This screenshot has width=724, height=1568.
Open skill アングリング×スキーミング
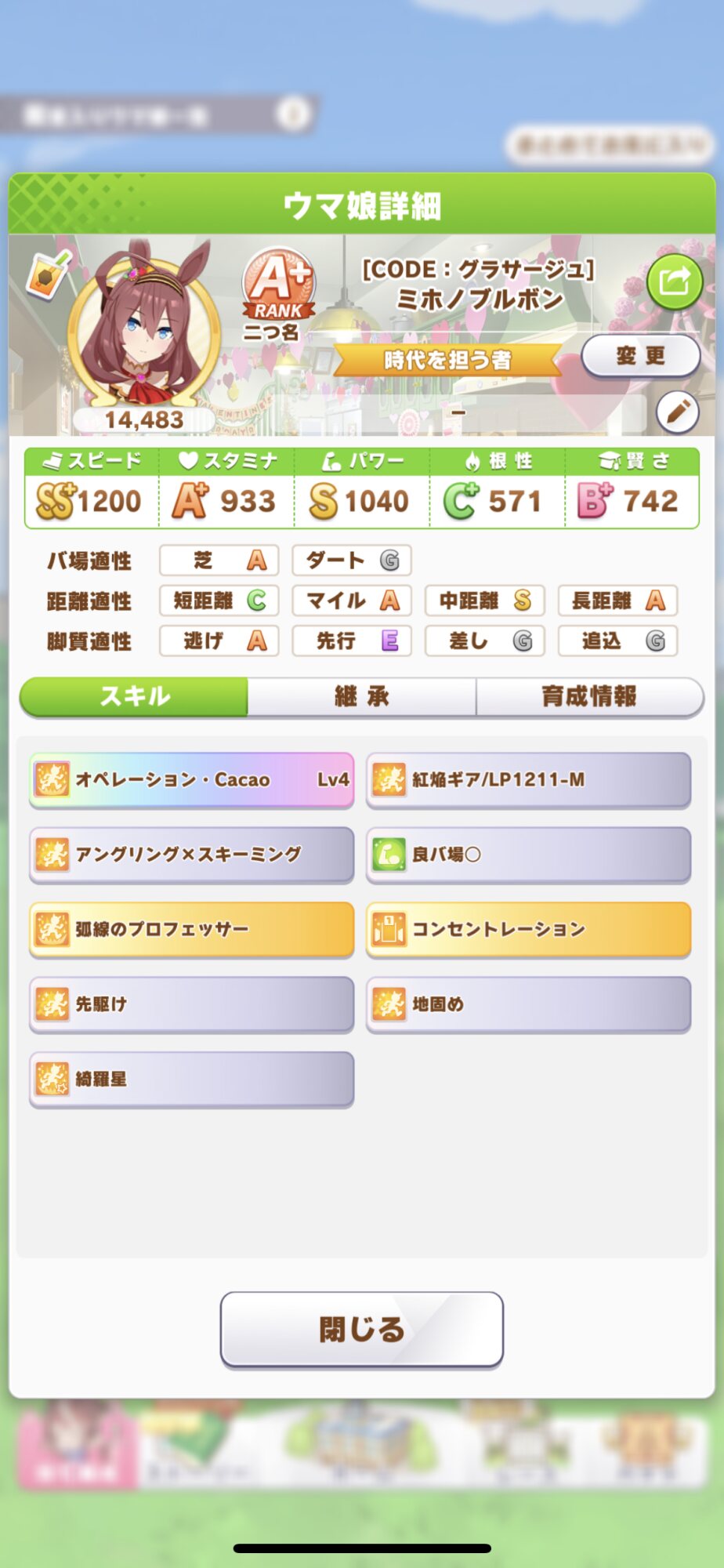(192, 855)
